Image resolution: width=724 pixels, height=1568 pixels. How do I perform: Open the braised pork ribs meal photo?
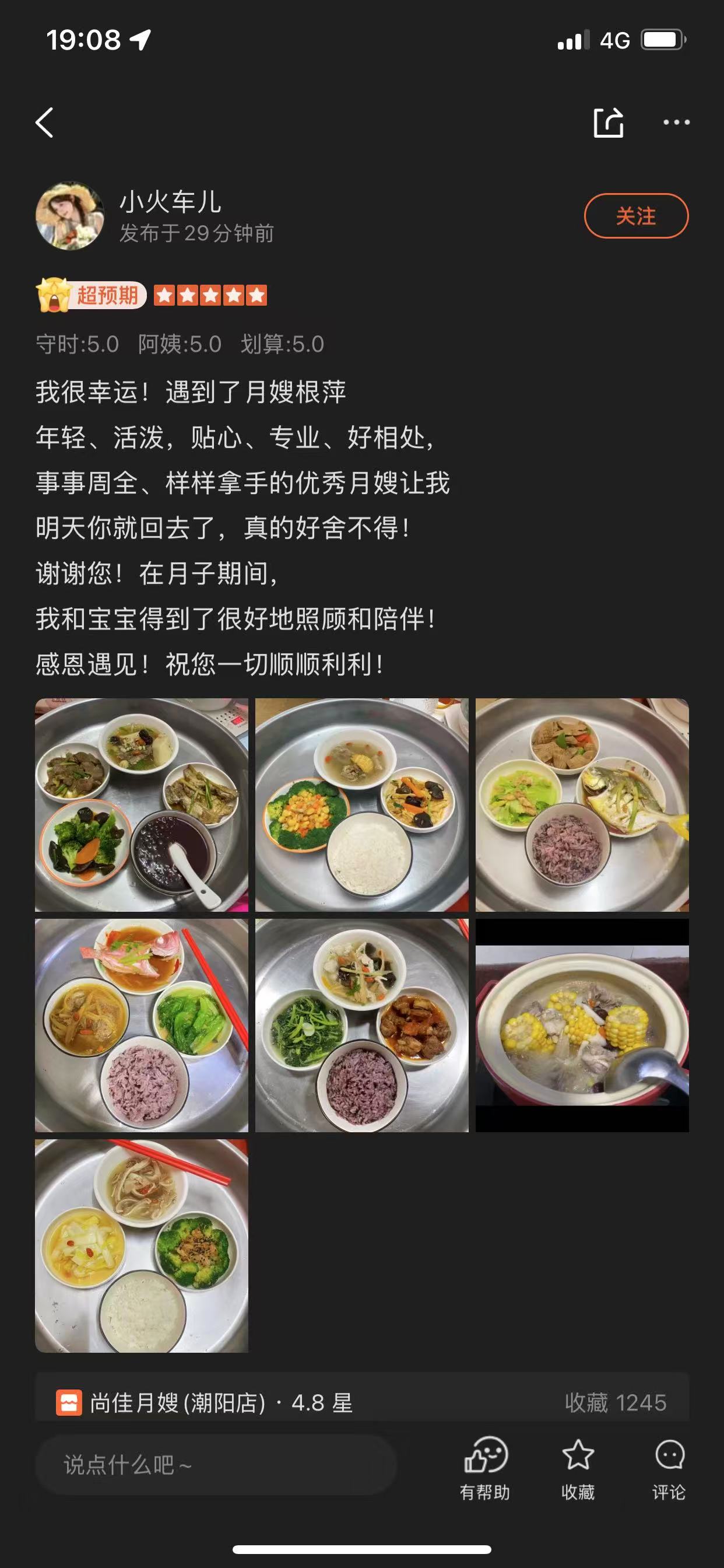pos(361,1025)
